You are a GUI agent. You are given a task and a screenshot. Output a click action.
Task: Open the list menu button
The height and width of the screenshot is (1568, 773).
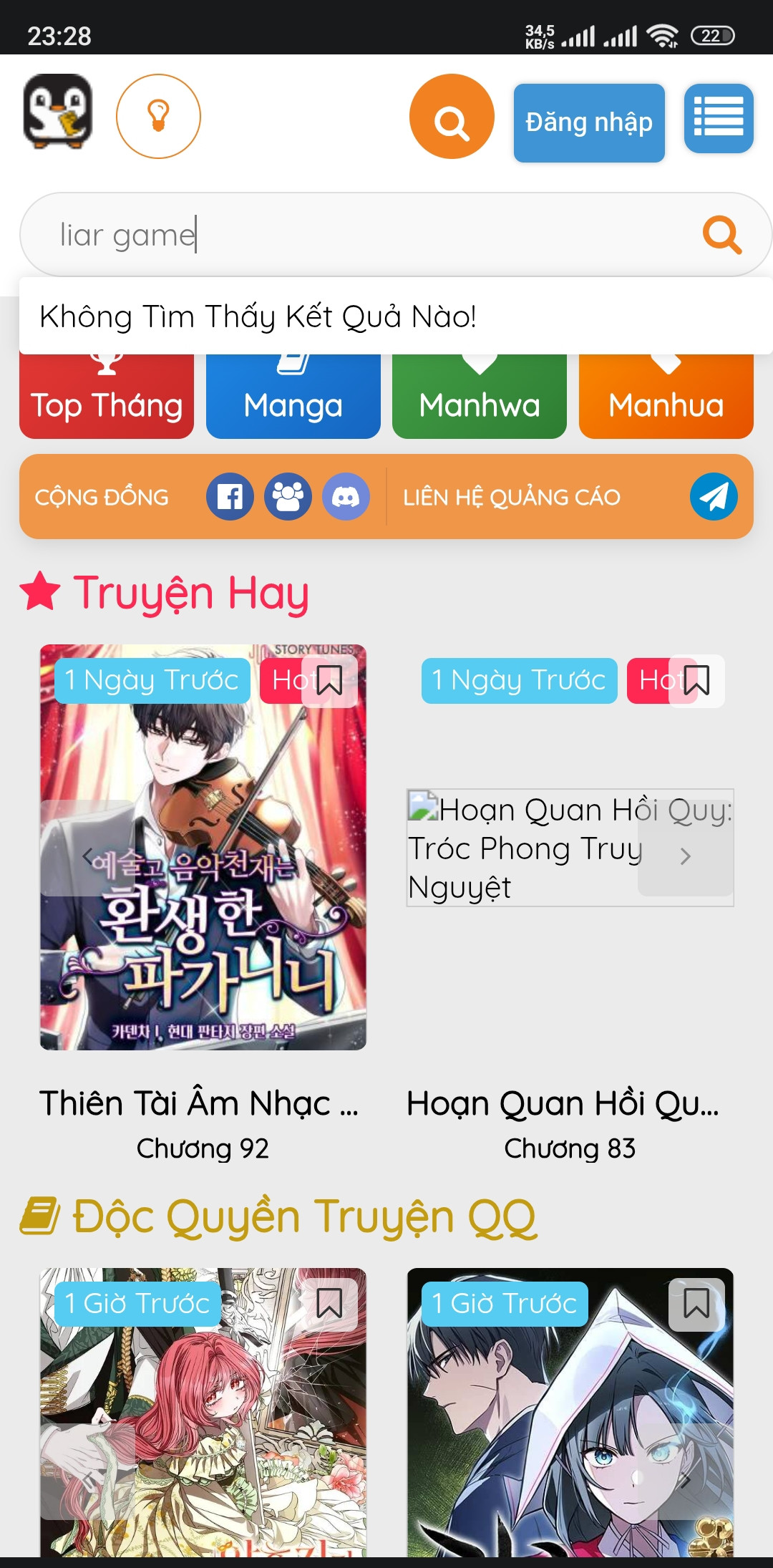click(x=719, y=119)
